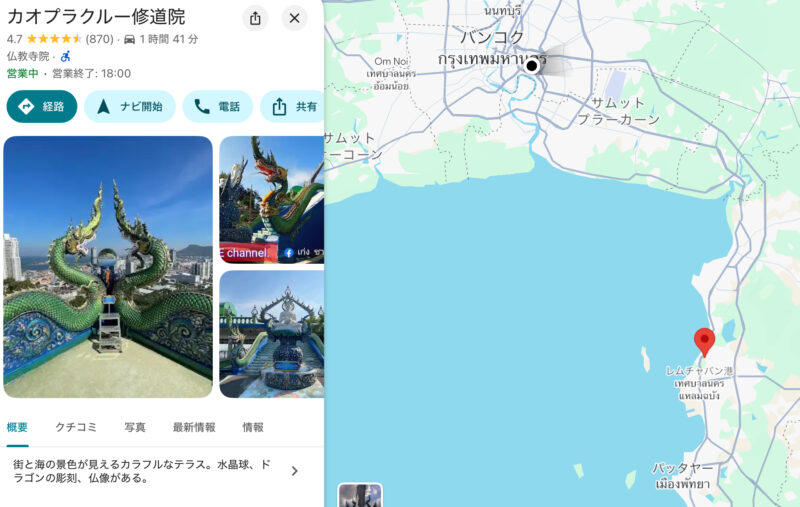Expand the place description chevron
The width and height of the screenshot is (800, 507).
(x=294, y=471)
